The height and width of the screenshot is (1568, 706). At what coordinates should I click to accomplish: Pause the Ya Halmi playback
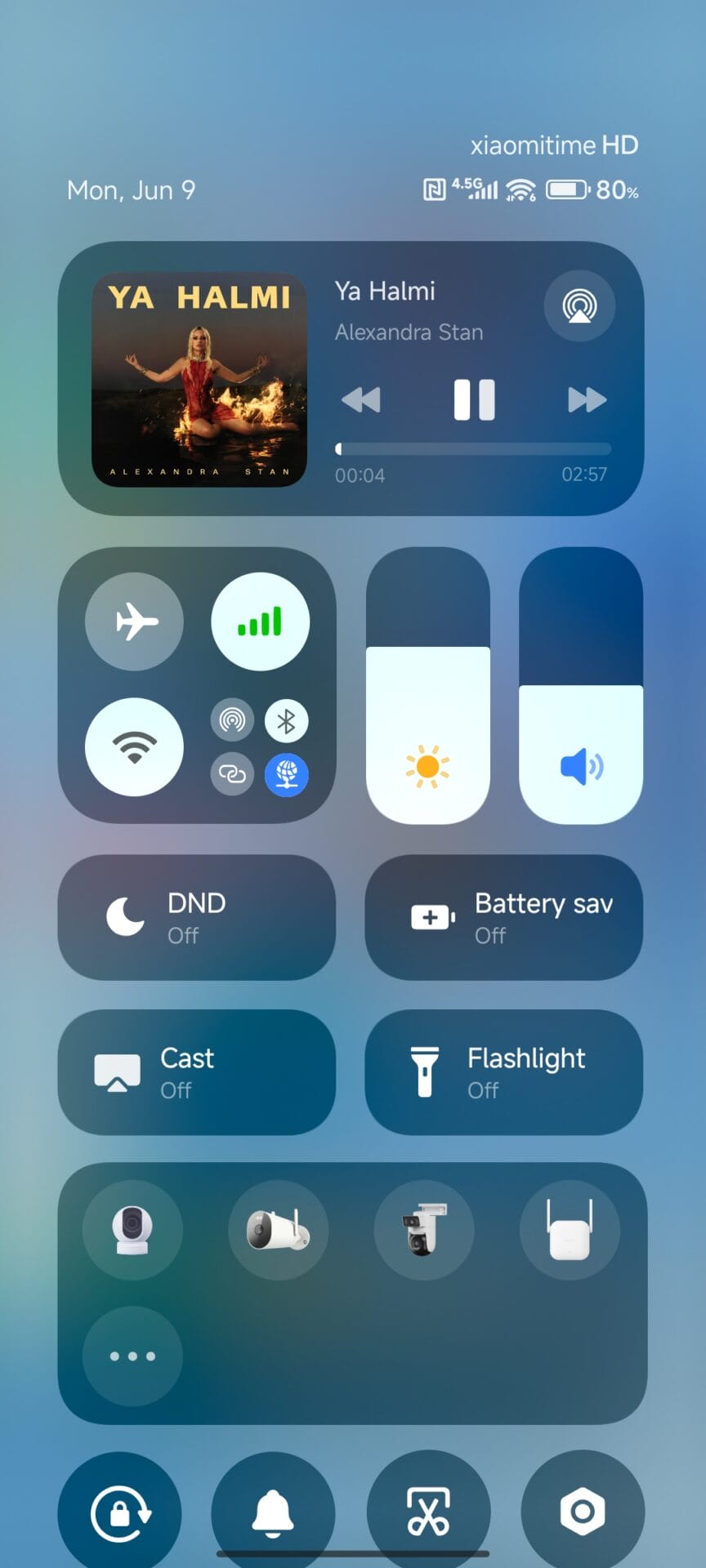(474, 399)
